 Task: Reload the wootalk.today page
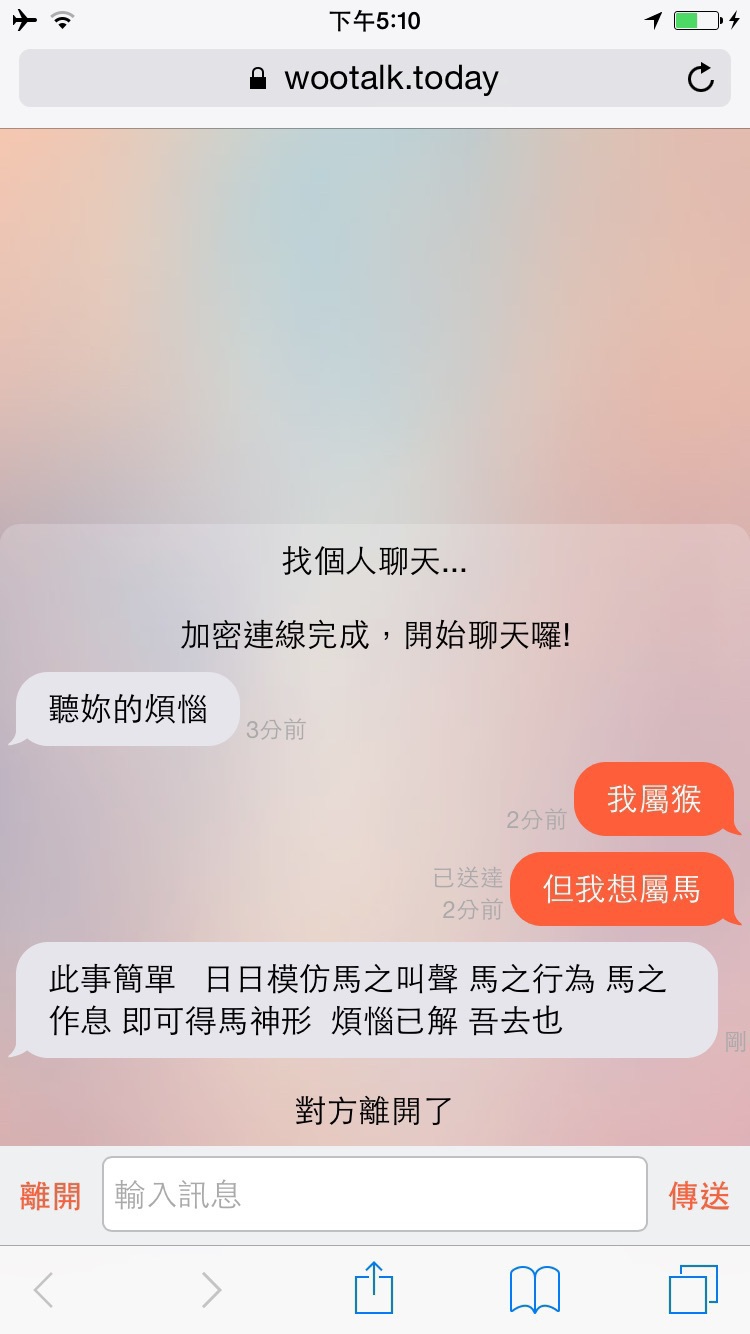tap(701, 78)
